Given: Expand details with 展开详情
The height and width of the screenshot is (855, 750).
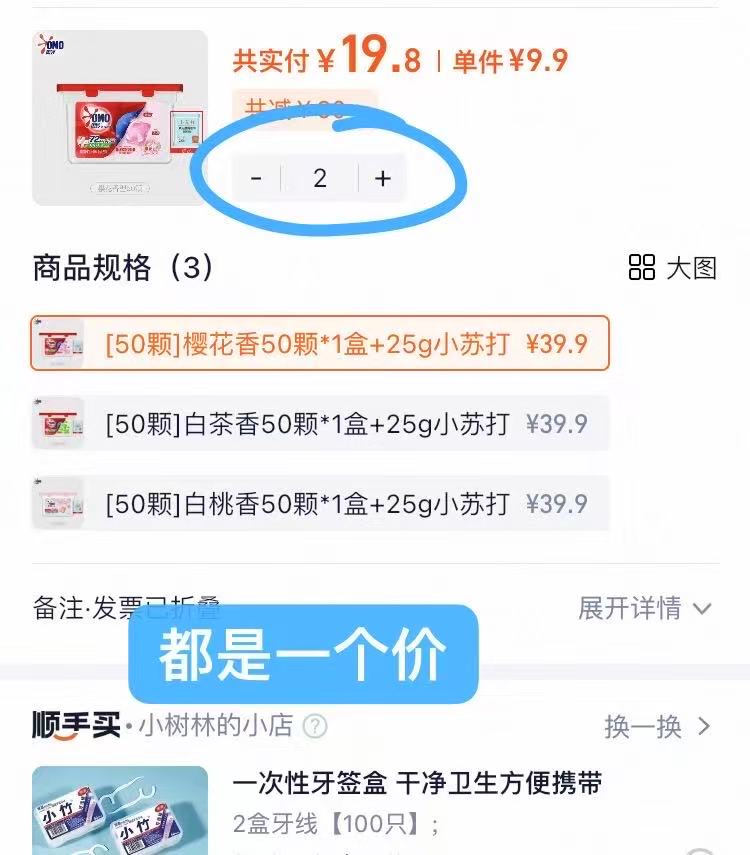Looking at the screenshot, I should pos(645,608).
